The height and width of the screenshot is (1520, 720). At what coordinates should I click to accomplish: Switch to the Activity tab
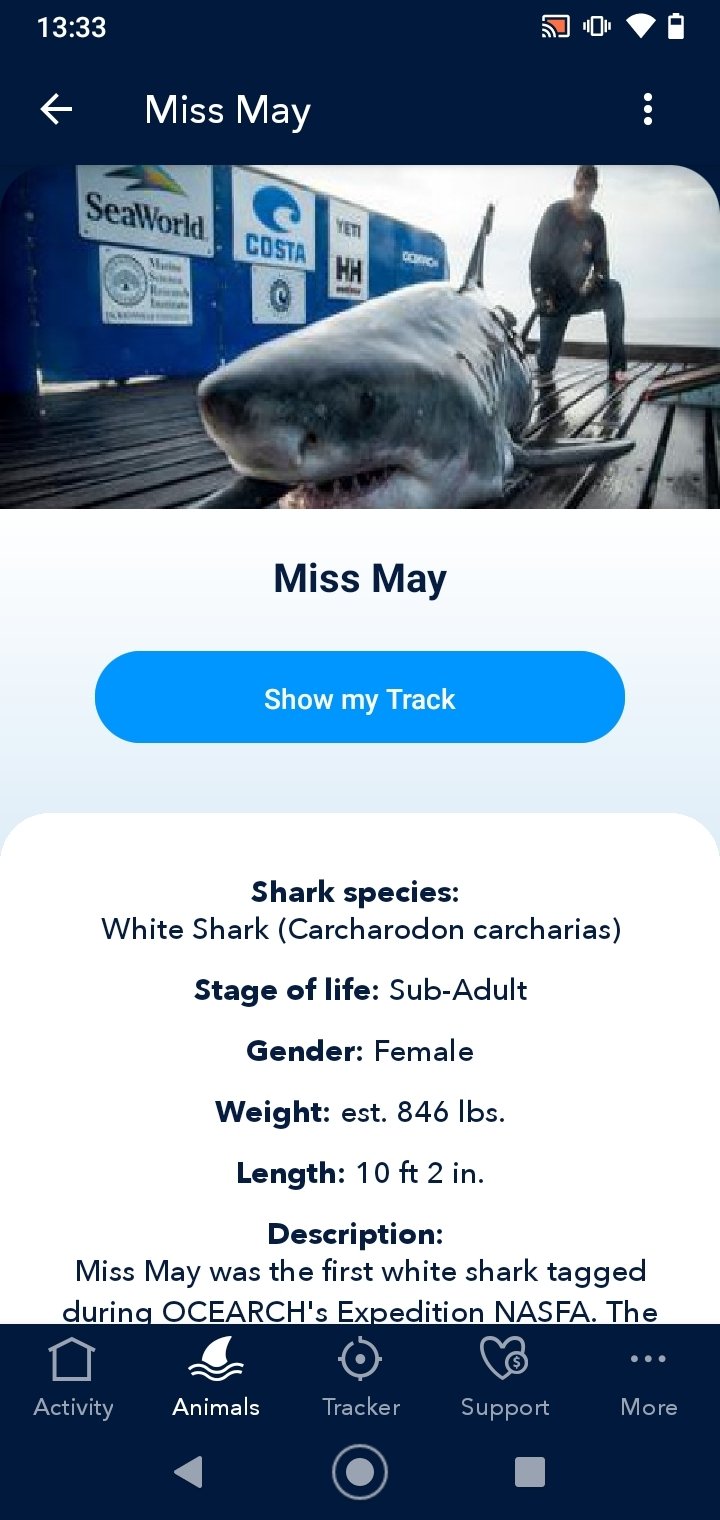click(x=73, y=1379)
